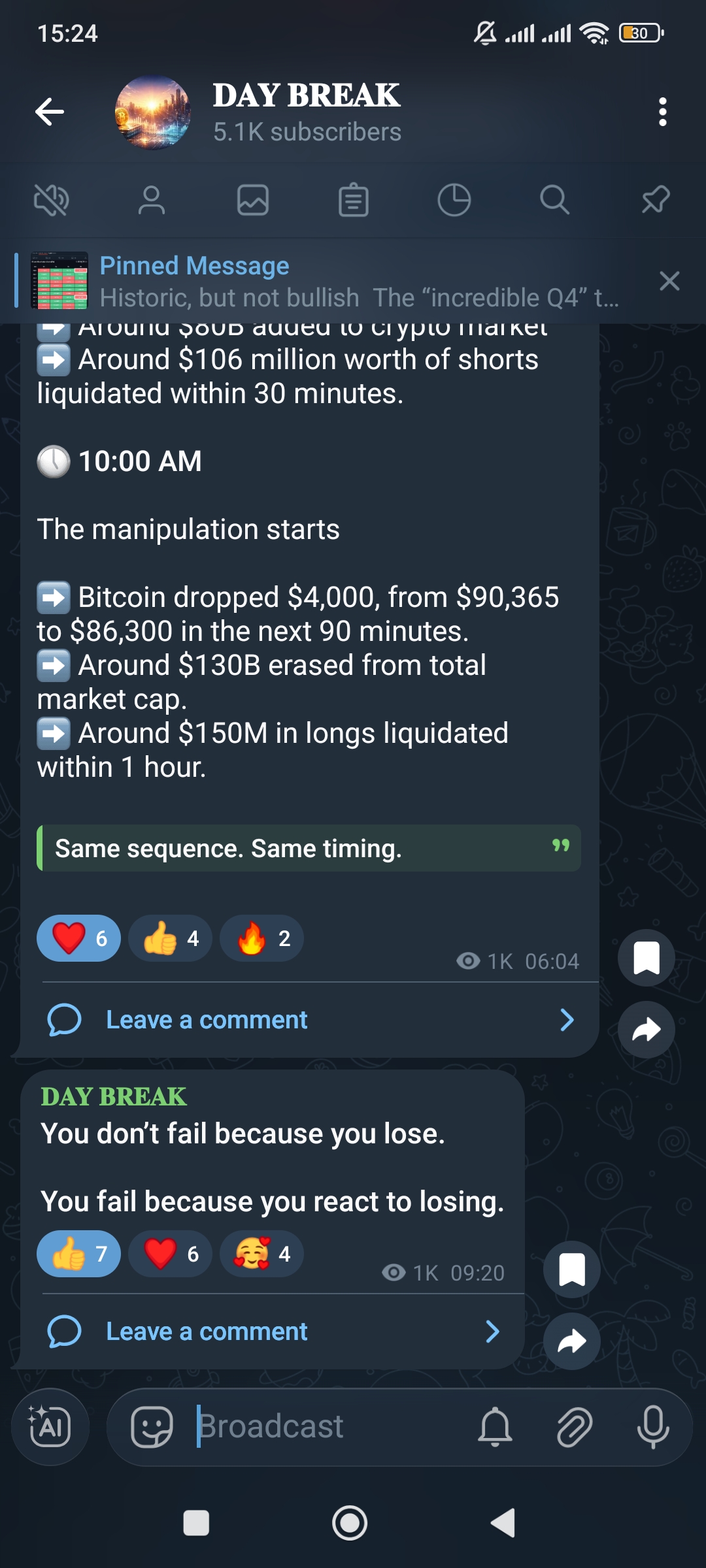Screen dimensions: 706x1568
Task: Tap heart reaction on 06:04 post
Action: [78, 938]
